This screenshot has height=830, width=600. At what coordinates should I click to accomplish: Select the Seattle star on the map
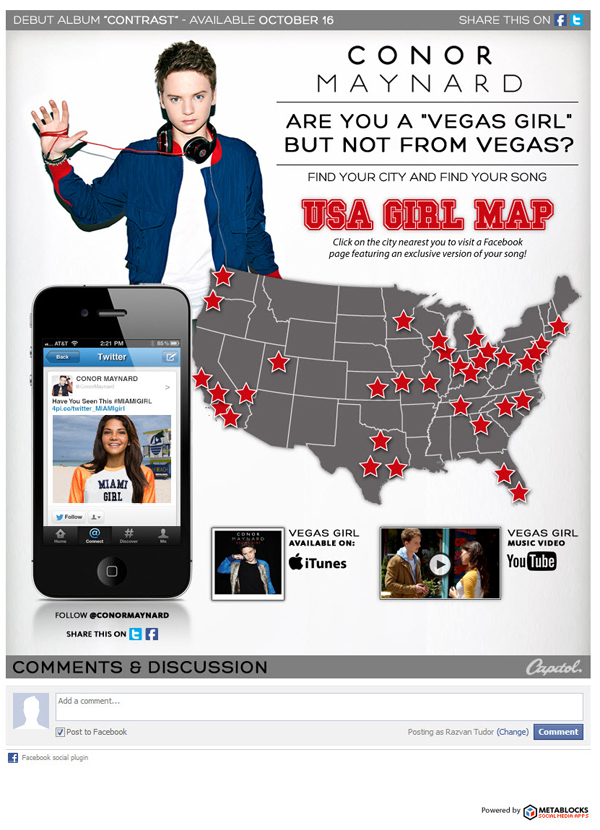(x=223, y=274)
